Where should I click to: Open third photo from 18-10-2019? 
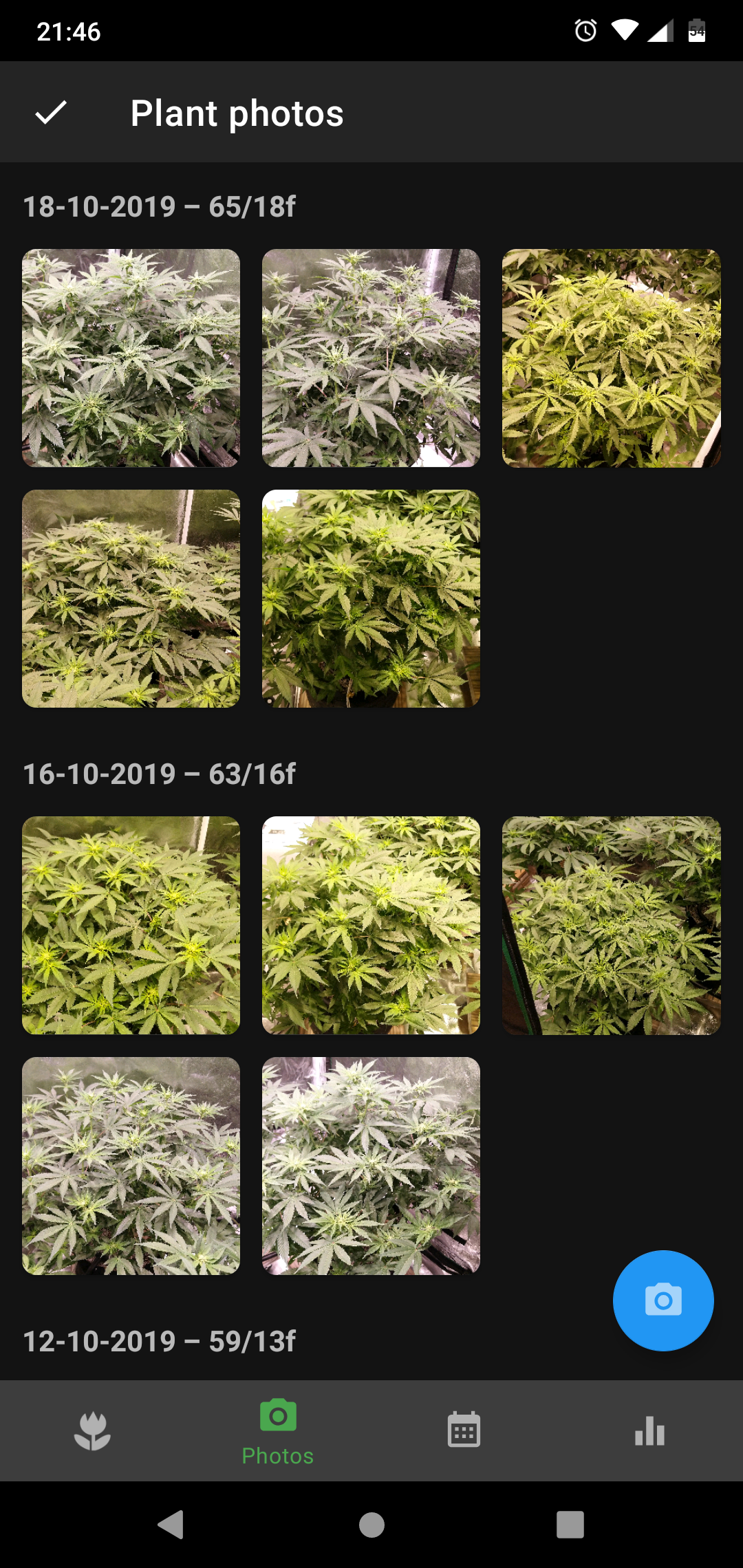(611, 358)
